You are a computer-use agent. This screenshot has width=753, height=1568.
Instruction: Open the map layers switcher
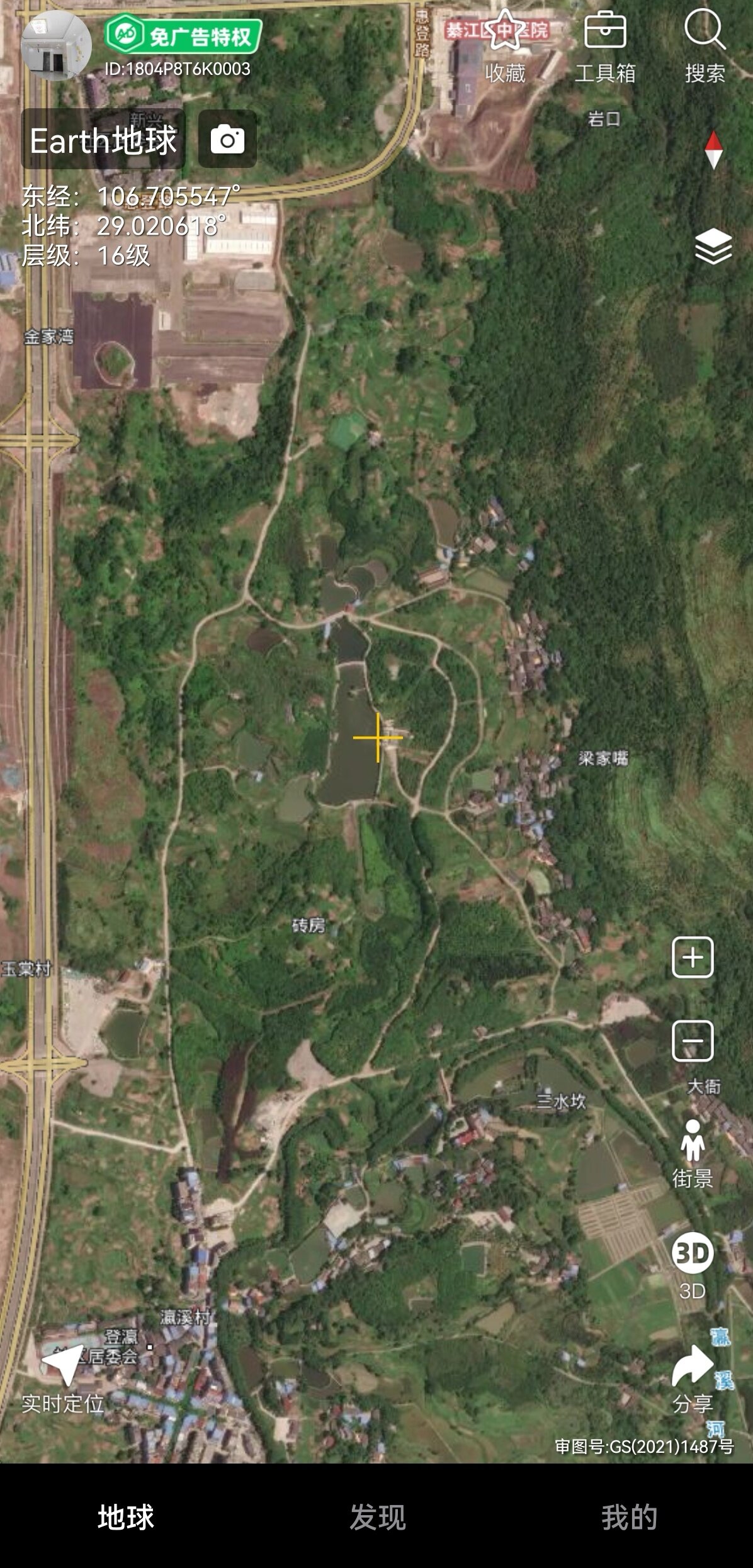[713, 247]
